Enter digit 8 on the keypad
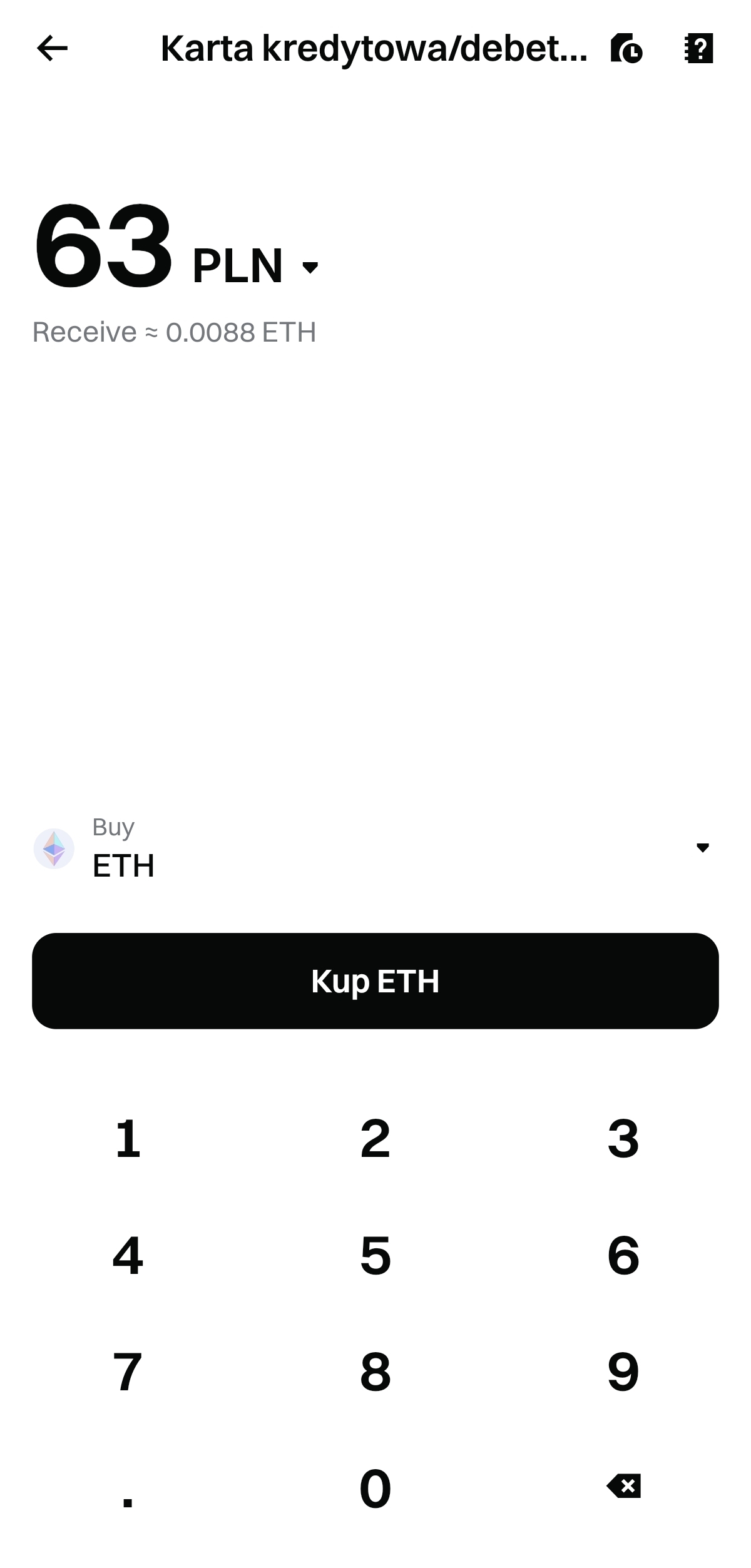Viewport: 751px width, 1568px height. [x=375, y=1372]
